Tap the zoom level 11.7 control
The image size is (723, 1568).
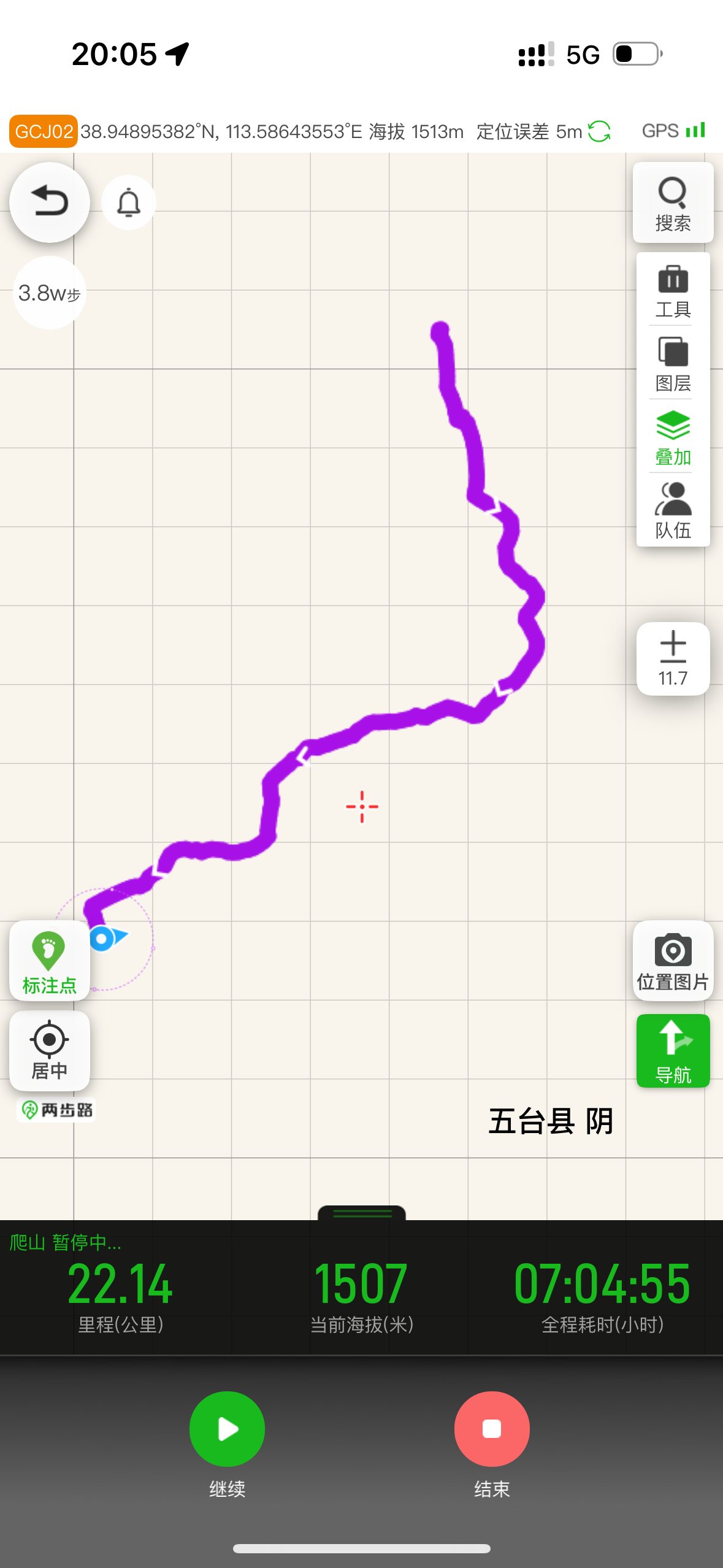pos(673,659)
